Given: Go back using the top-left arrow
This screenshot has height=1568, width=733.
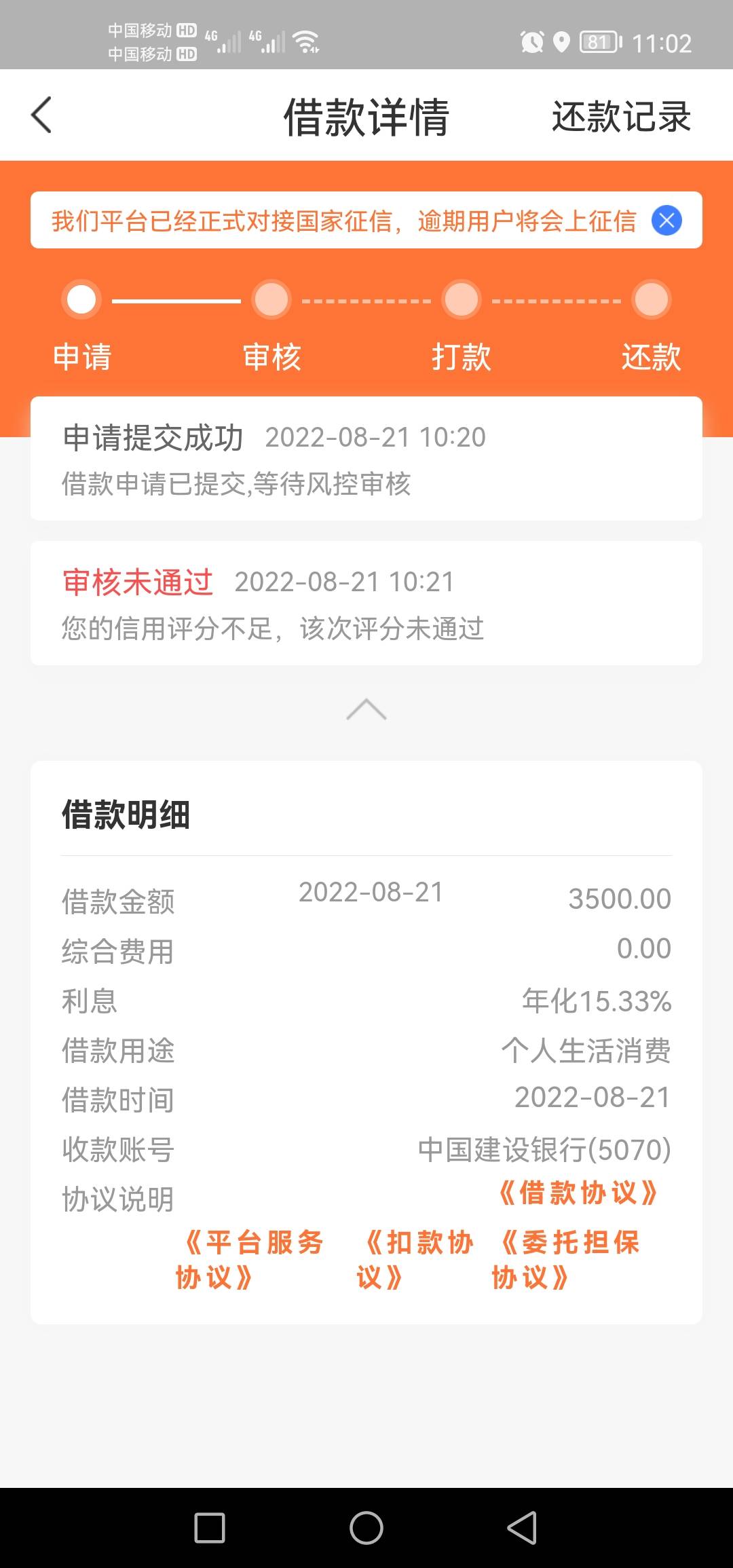Looking at the screenshot, I should point(41,115).
